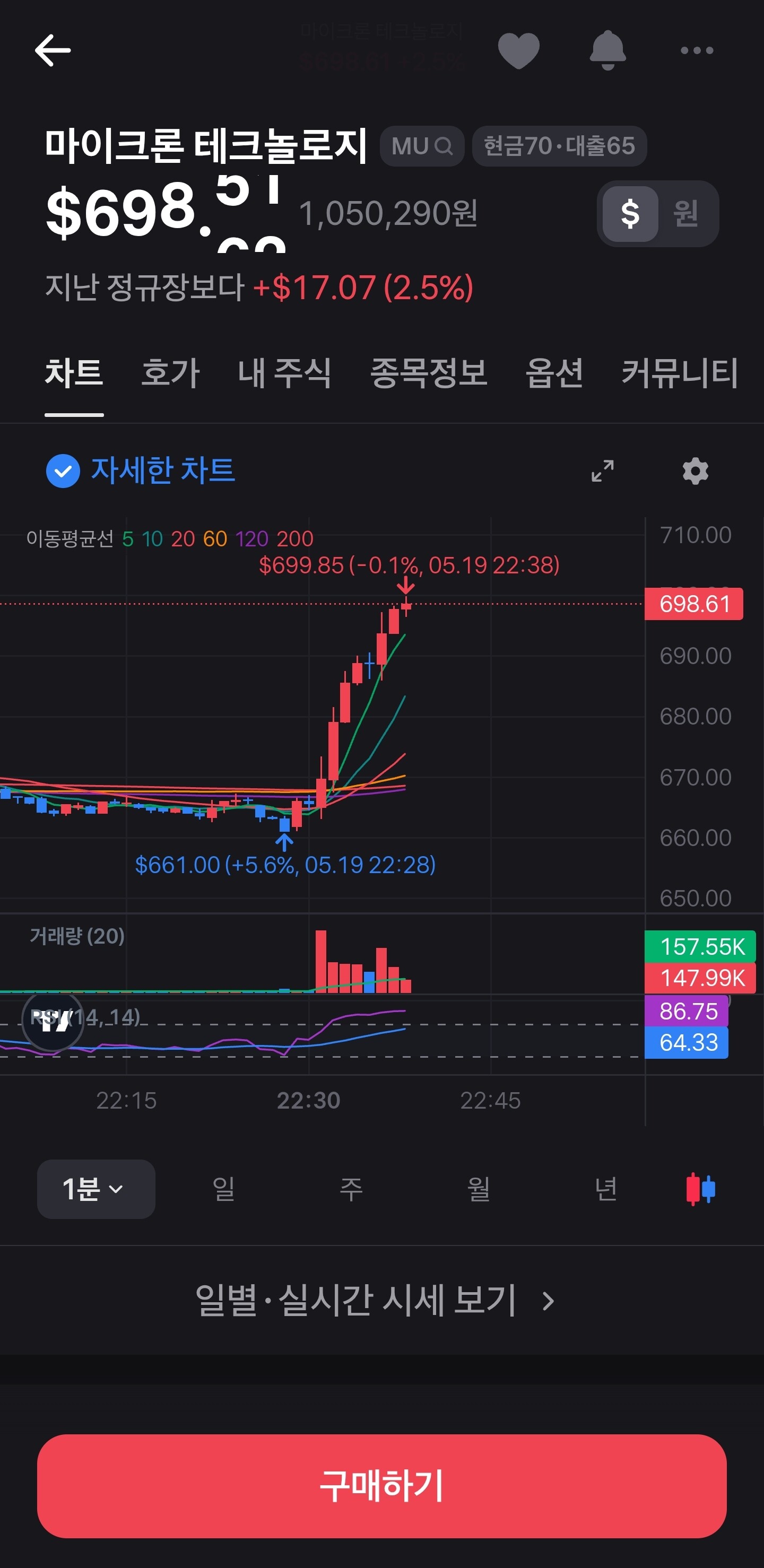Open the three-dot overflow menu

click(x=697, y=50)
